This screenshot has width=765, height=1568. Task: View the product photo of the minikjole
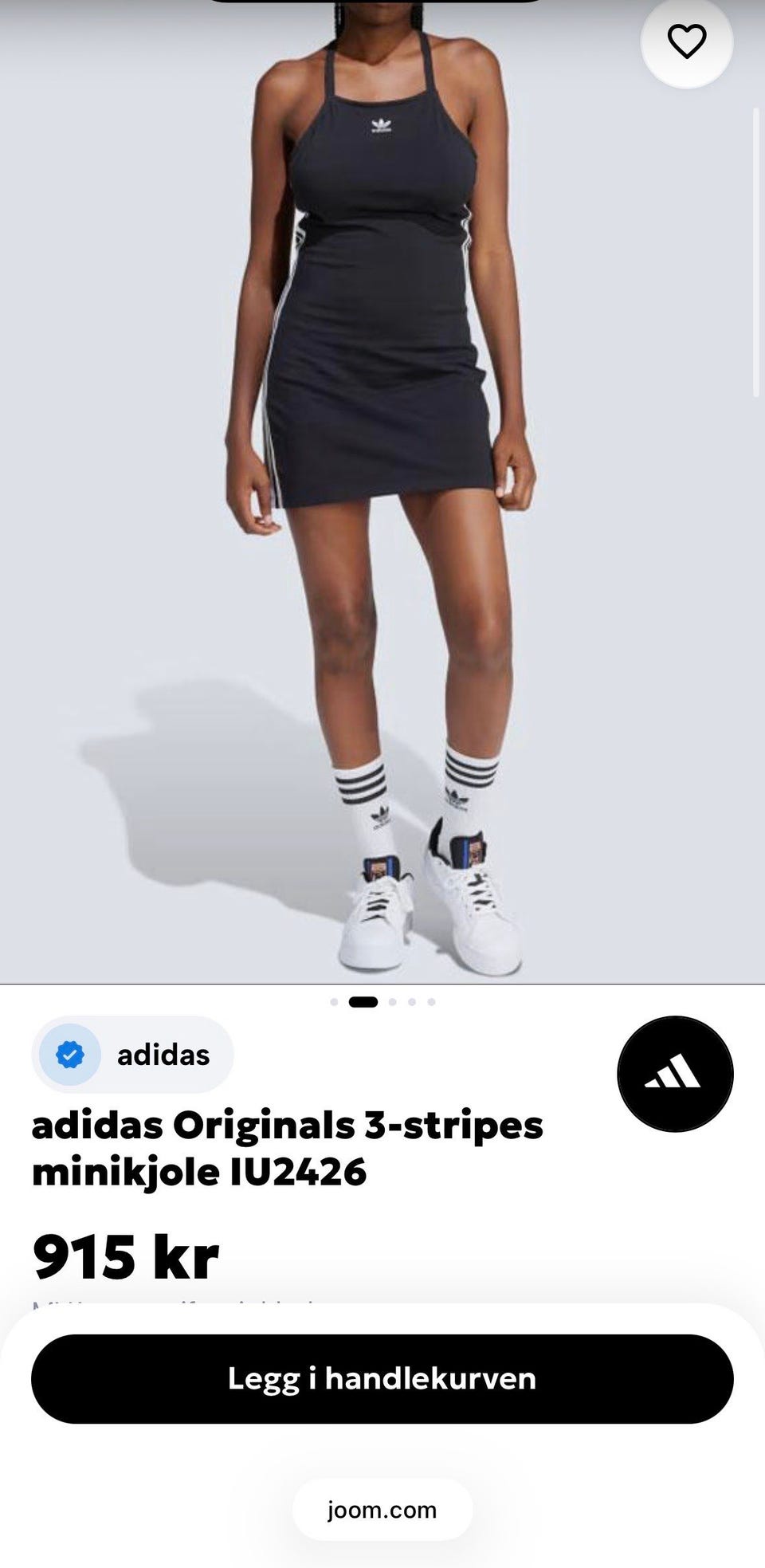[x=382, y=492]
